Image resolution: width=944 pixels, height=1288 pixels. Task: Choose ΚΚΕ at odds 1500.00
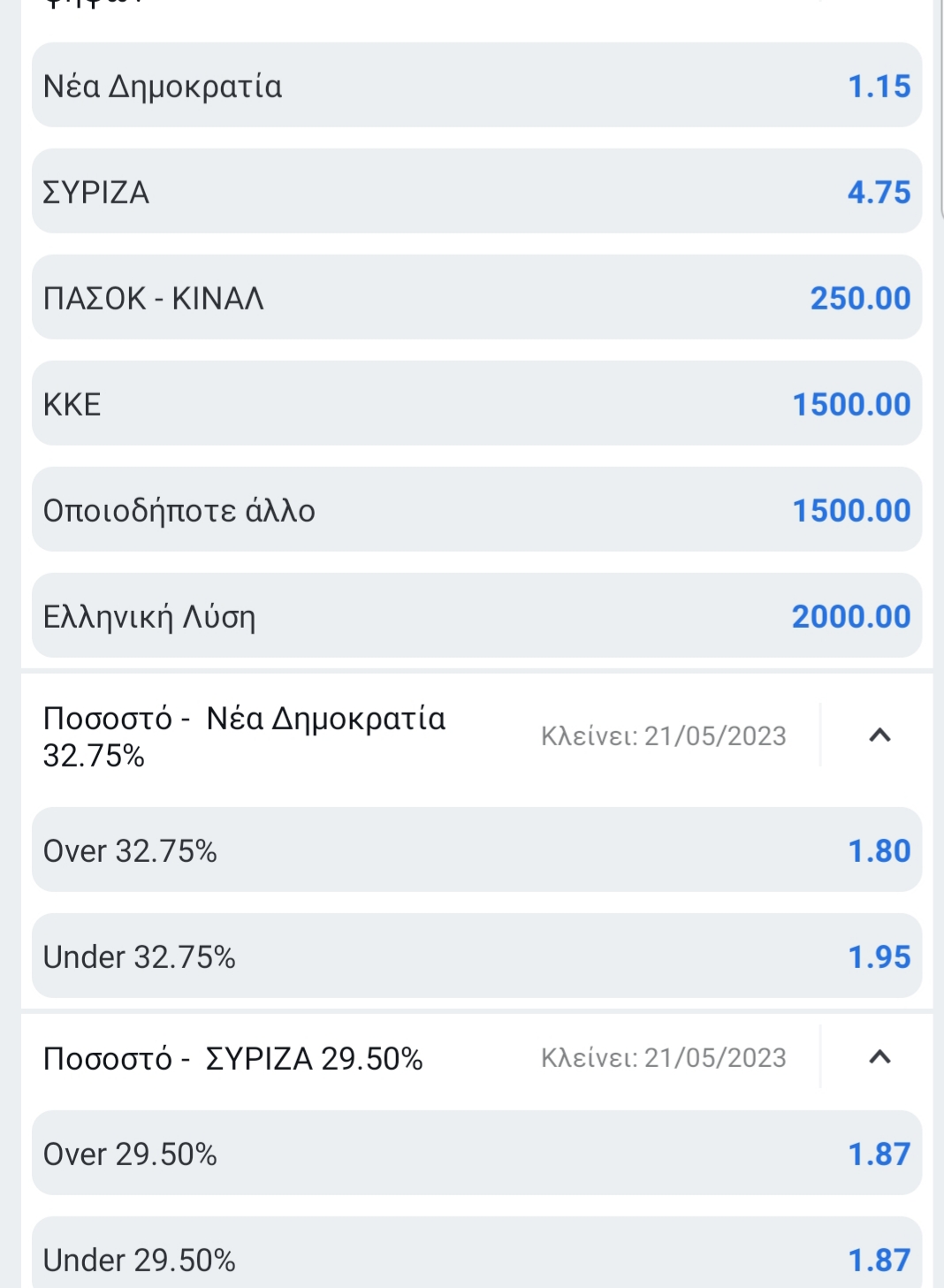click(x=476, y=403)
